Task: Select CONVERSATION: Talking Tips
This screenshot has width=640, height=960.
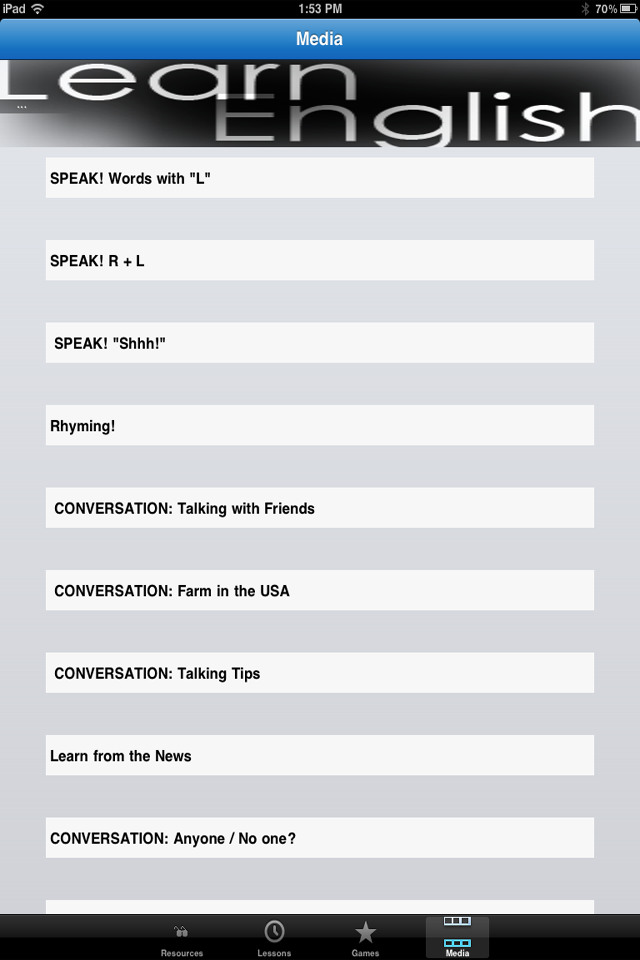Action: [319, 673]
